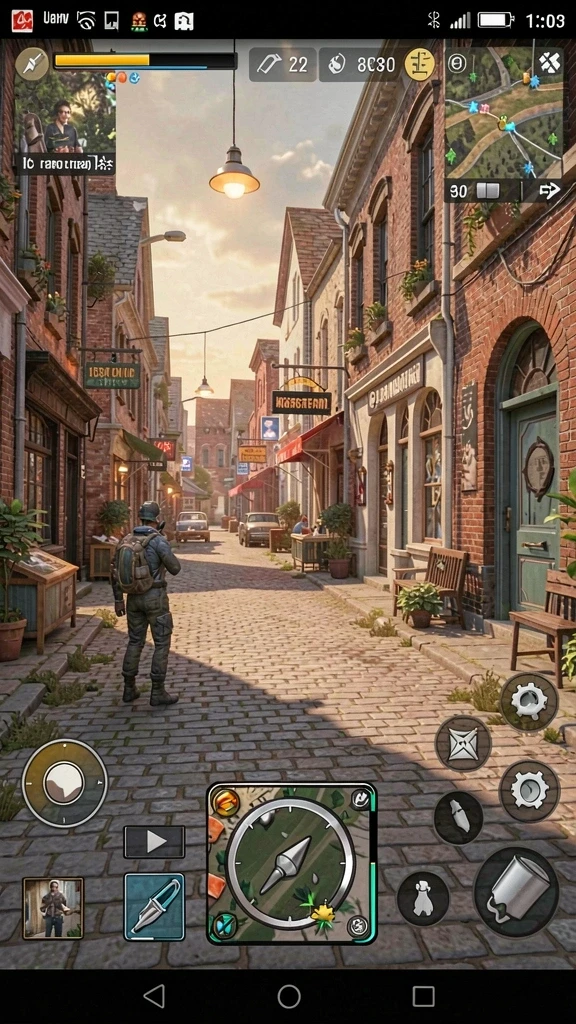Image resolution: width=576 pixels, height=1024 pixels.
Task: Tap the pouch item button
Action: (x=423, y=897)
